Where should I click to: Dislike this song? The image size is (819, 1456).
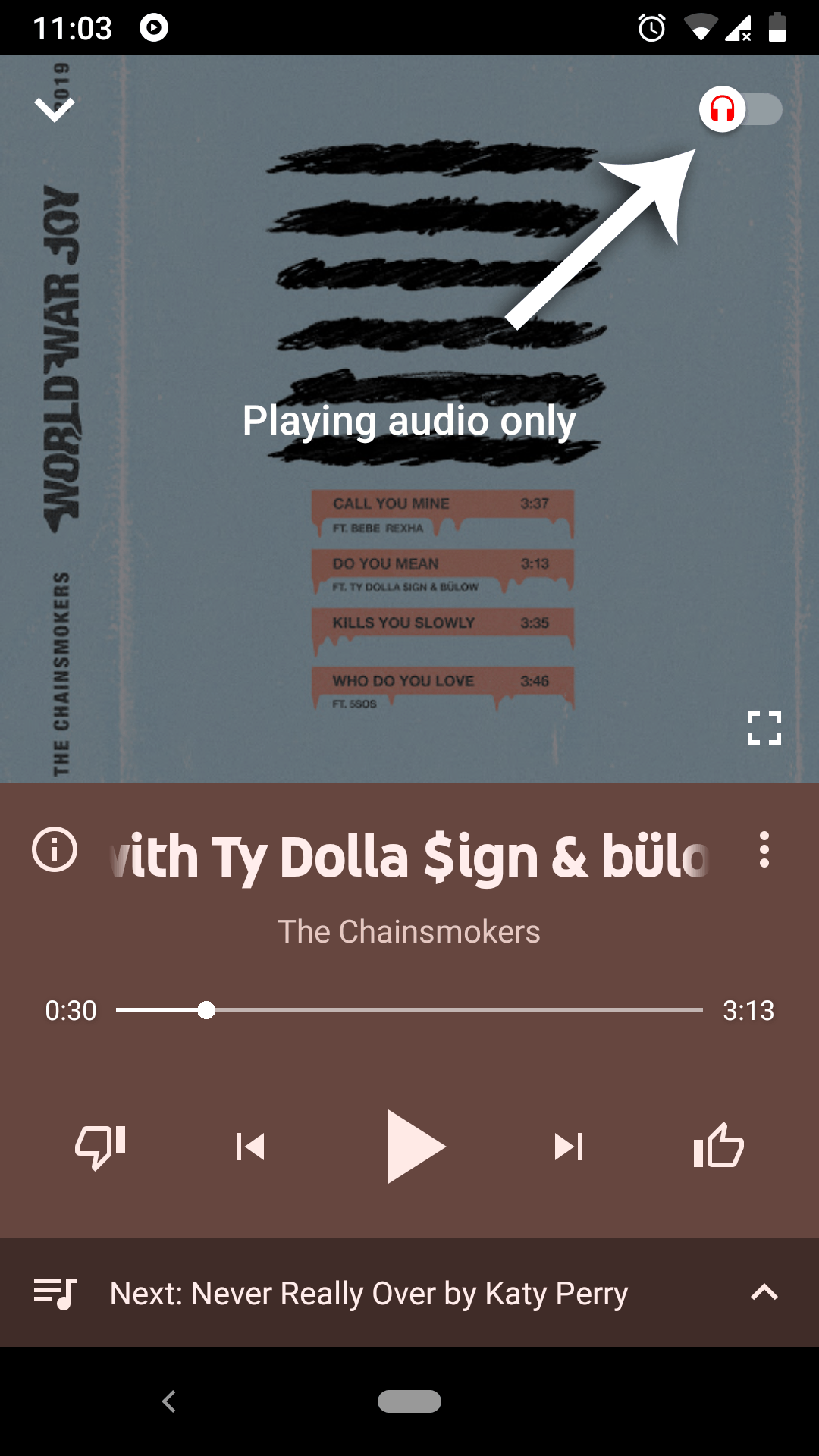[x=100, y=1147]
